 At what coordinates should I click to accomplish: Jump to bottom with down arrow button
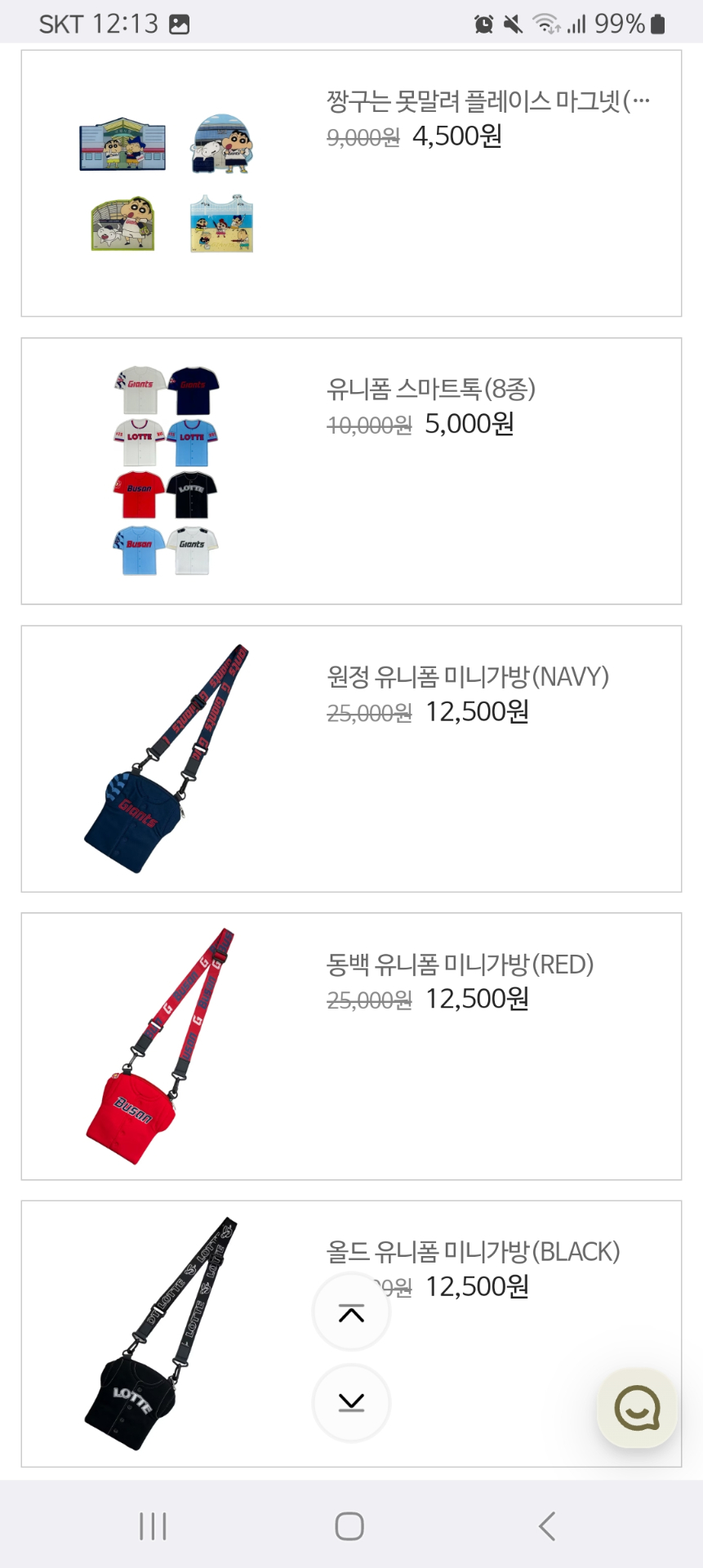point(351,1402)
